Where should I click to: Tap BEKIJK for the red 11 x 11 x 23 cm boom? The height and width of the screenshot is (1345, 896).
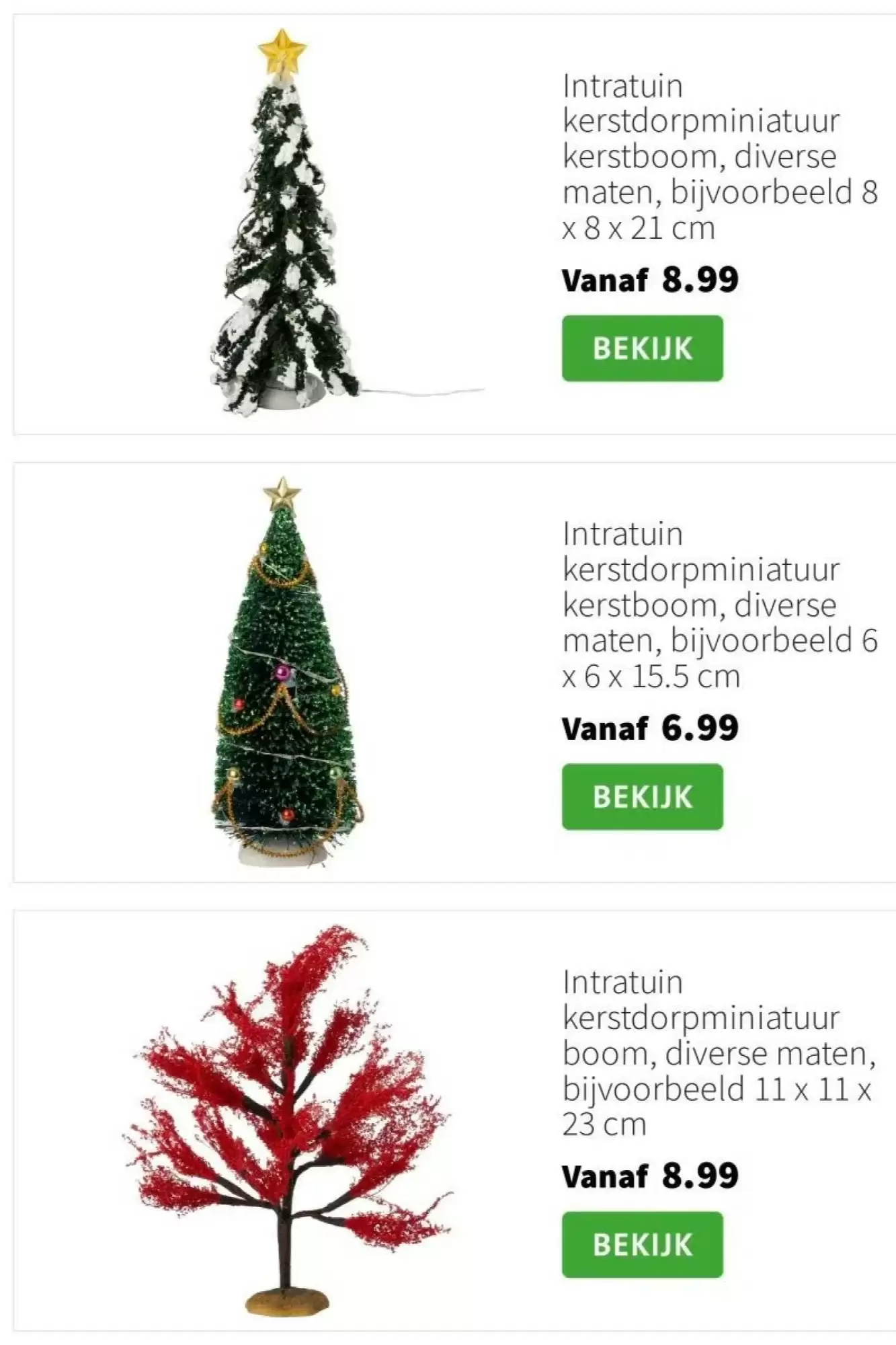pos(642,1245)
